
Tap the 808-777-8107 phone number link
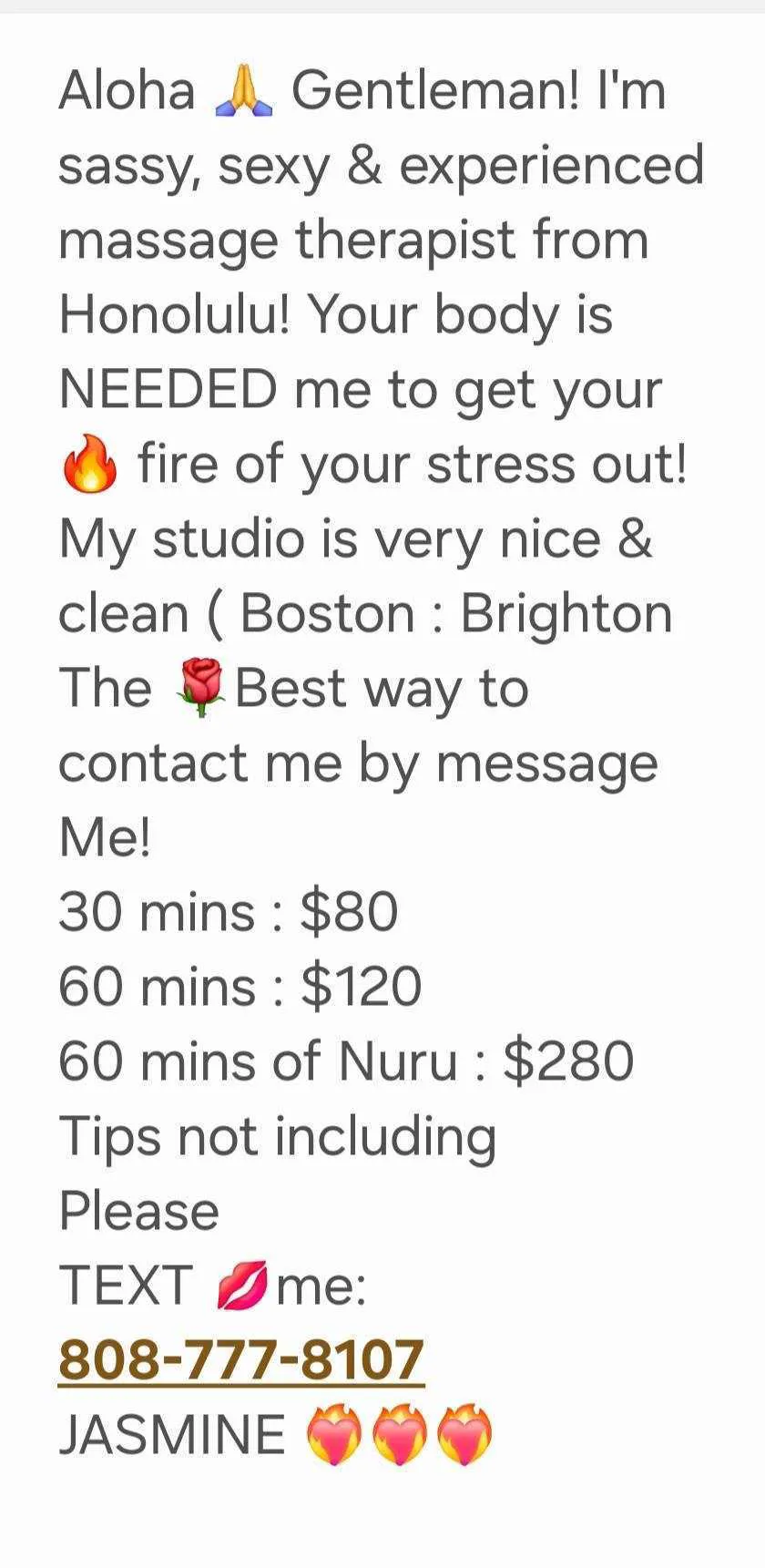241,1360
